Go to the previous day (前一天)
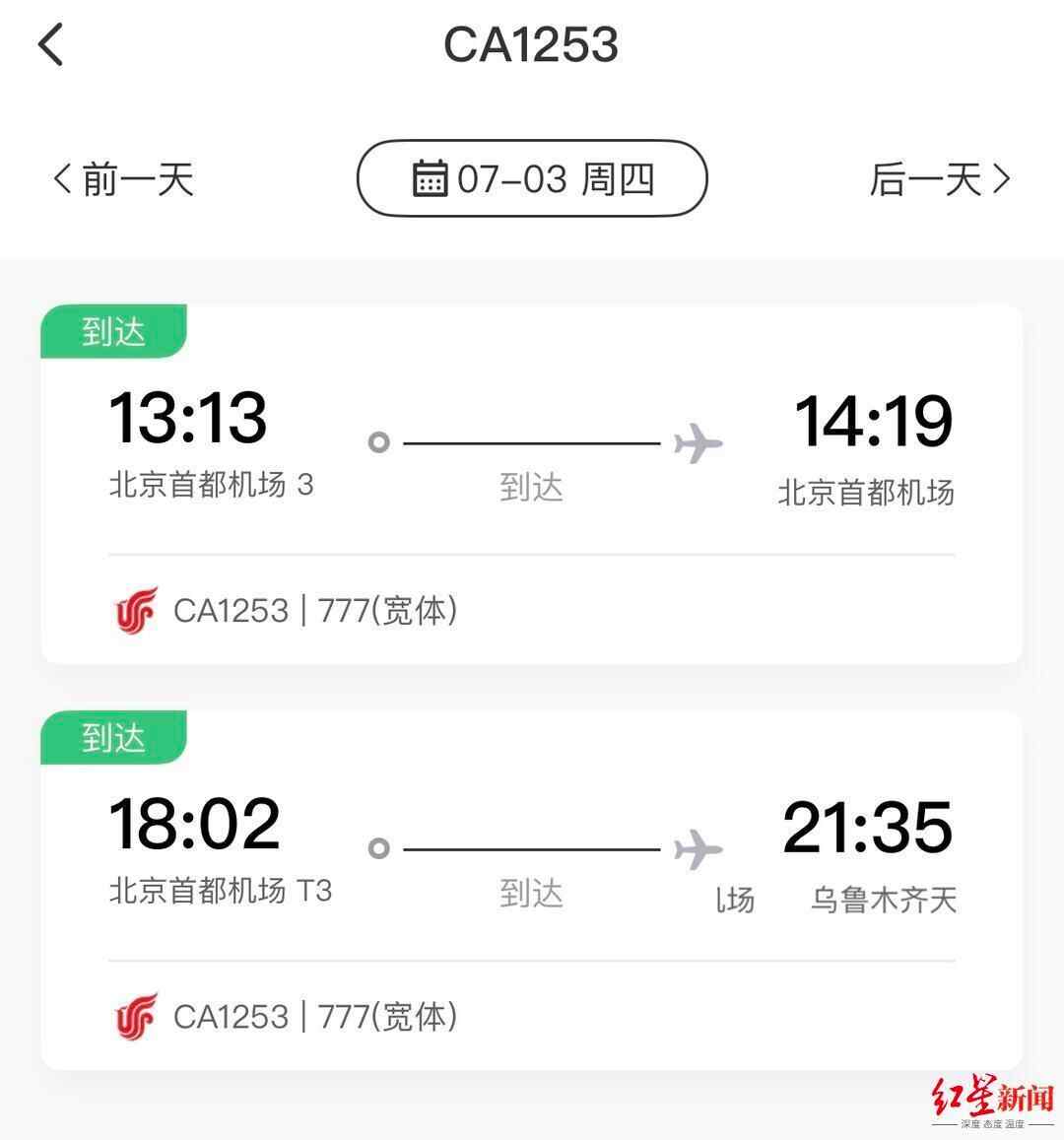Screen dimensions: 1064x1140 tap(124, 179)
